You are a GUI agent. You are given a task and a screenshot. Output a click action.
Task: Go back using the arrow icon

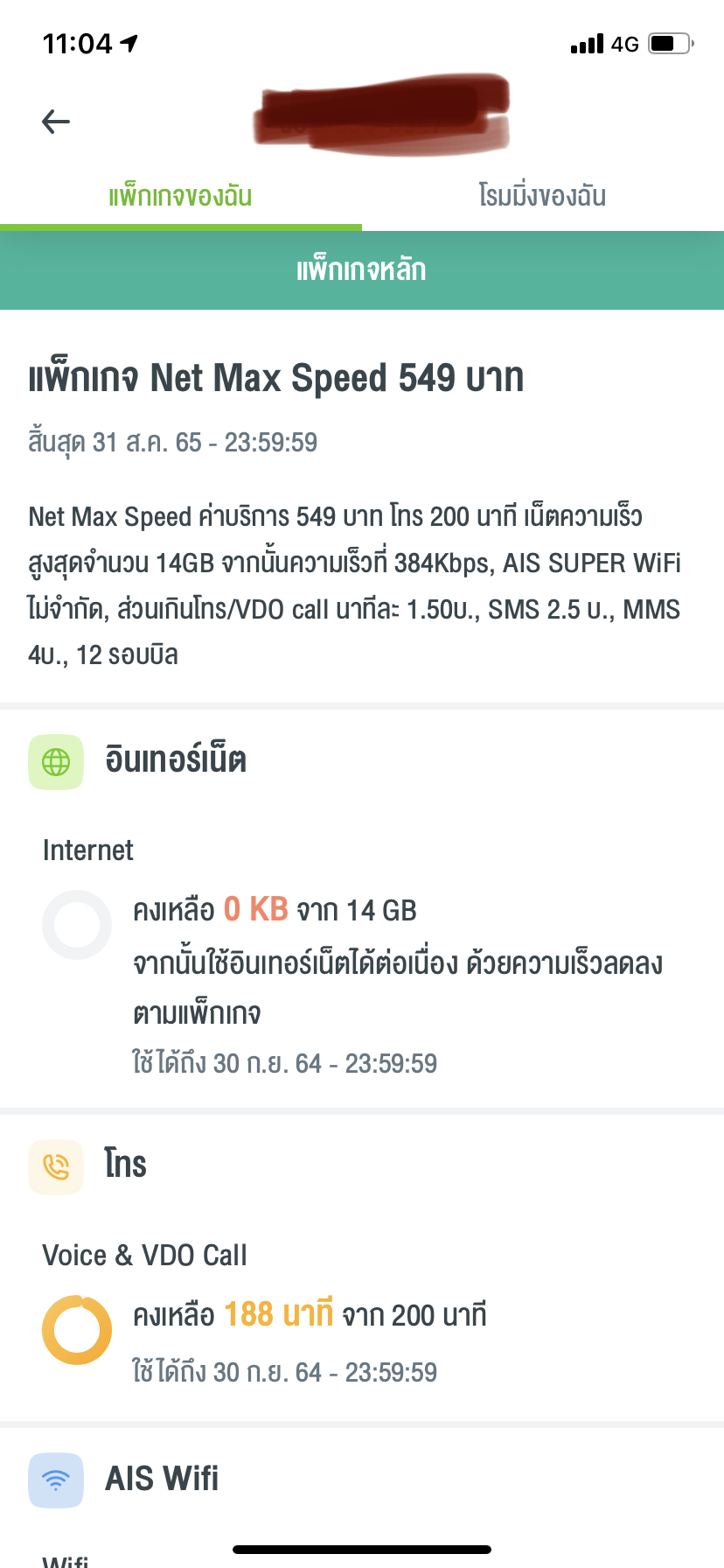[56, 122]
